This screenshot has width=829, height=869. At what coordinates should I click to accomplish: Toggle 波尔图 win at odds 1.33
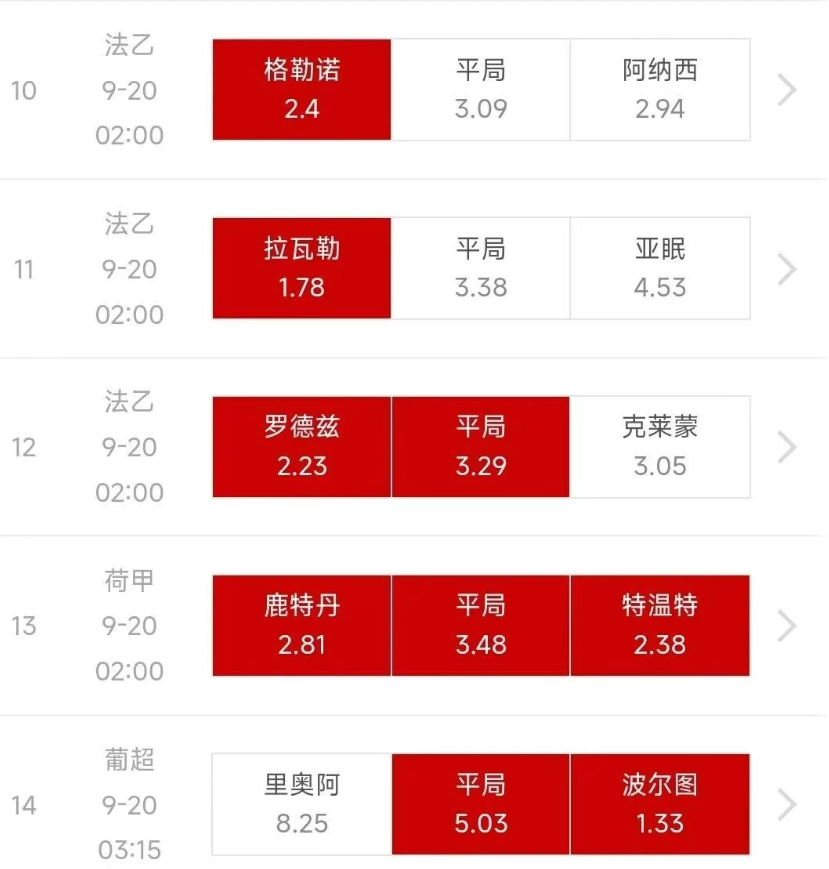click(660, 804)
